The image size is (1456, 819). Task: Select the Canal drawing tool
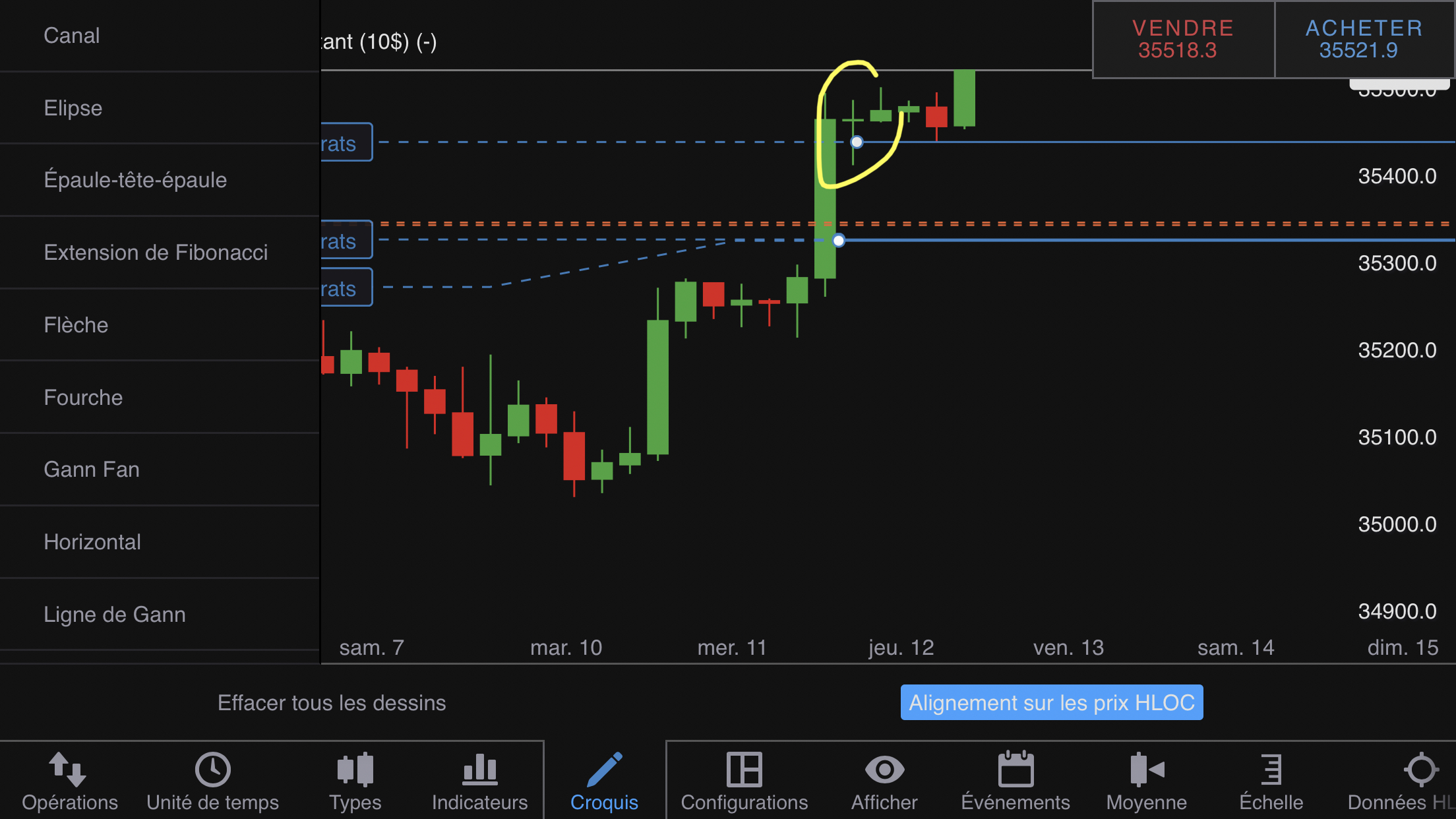pyautogui.click(x=71, y=36)
